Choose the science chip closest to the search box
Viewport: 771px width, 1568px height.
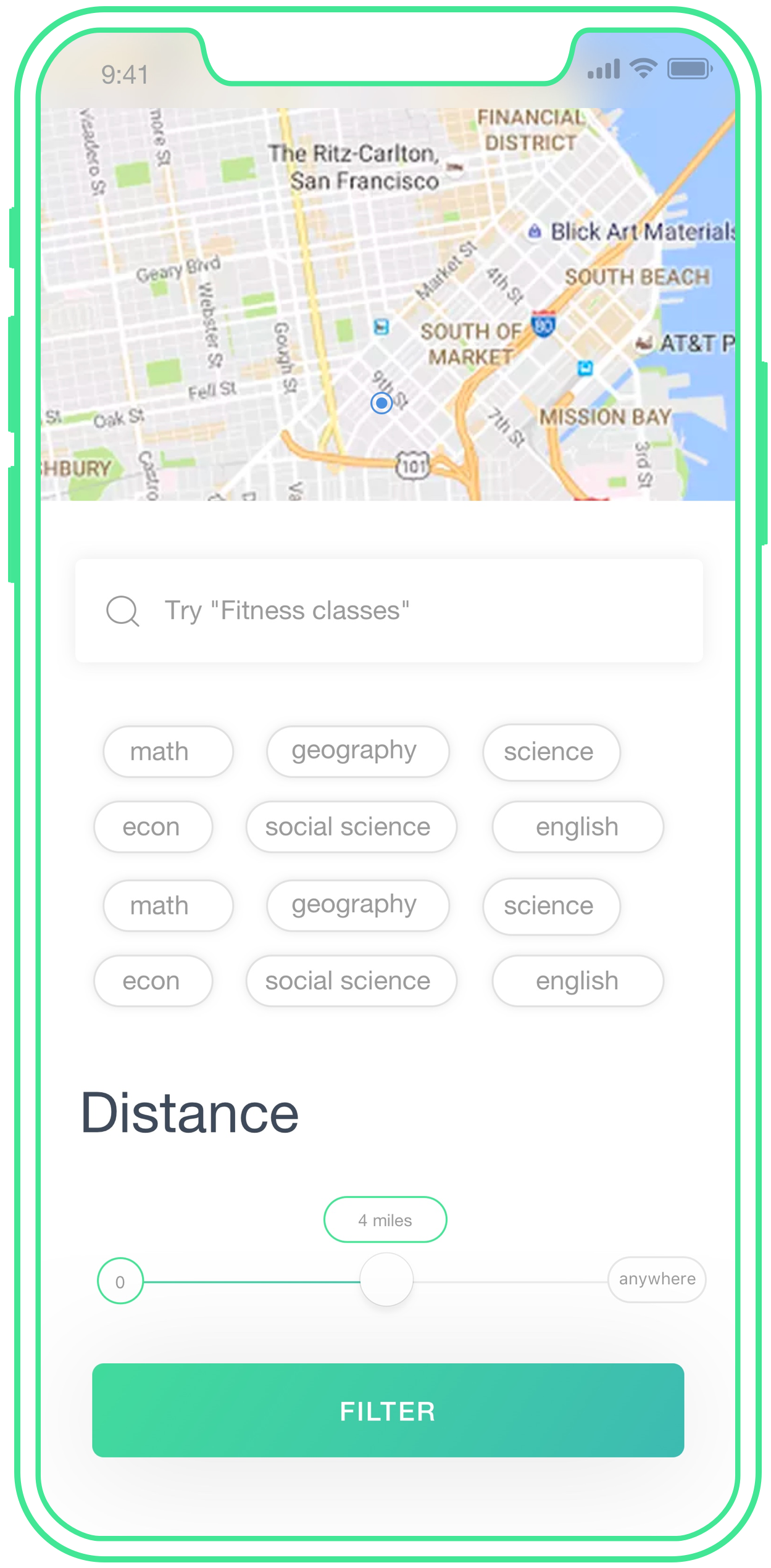point(551,752)
